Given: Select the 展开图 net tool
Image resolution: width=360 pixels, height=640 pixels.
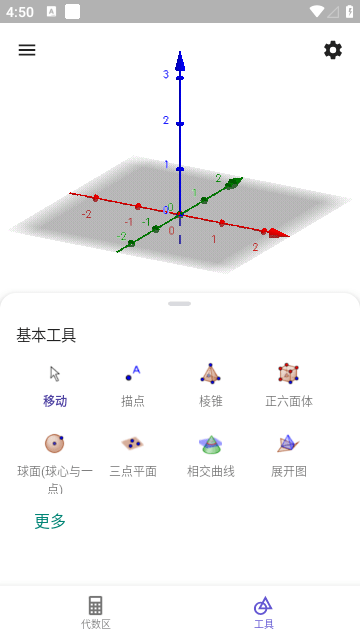Looking at the screenshot, I should pyautogui.click(x=289, y=455).
